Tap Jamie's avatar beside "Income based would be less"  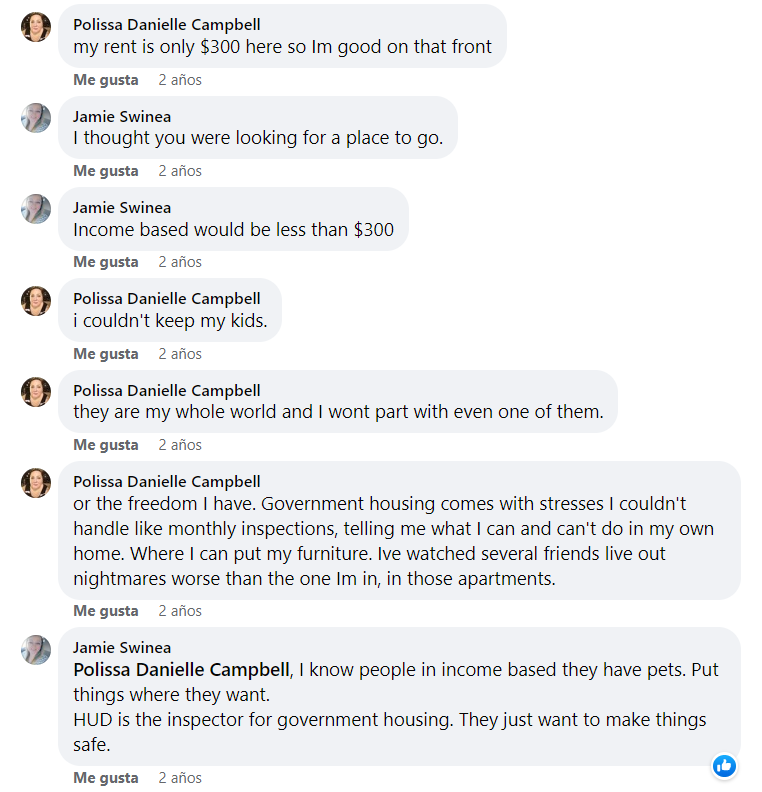pos(36,210)
